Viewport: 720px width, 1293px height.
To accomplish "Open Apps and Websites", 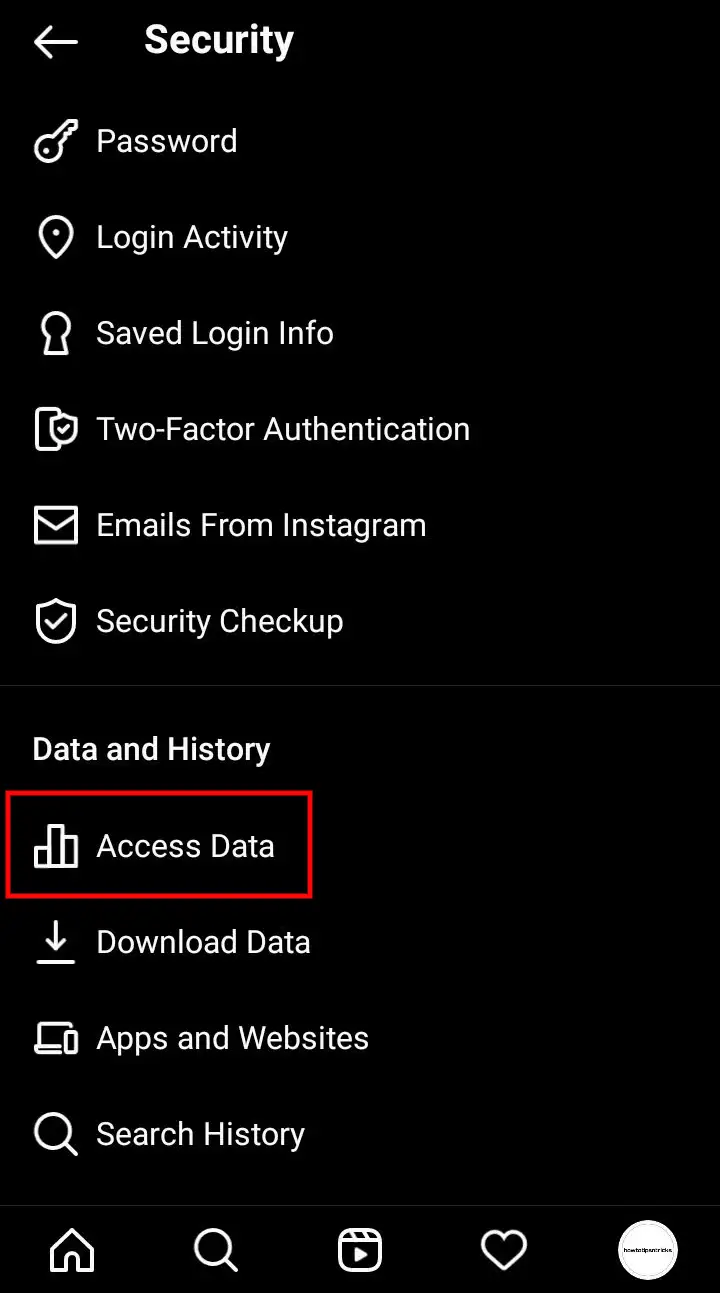I will click(360, 1038).
